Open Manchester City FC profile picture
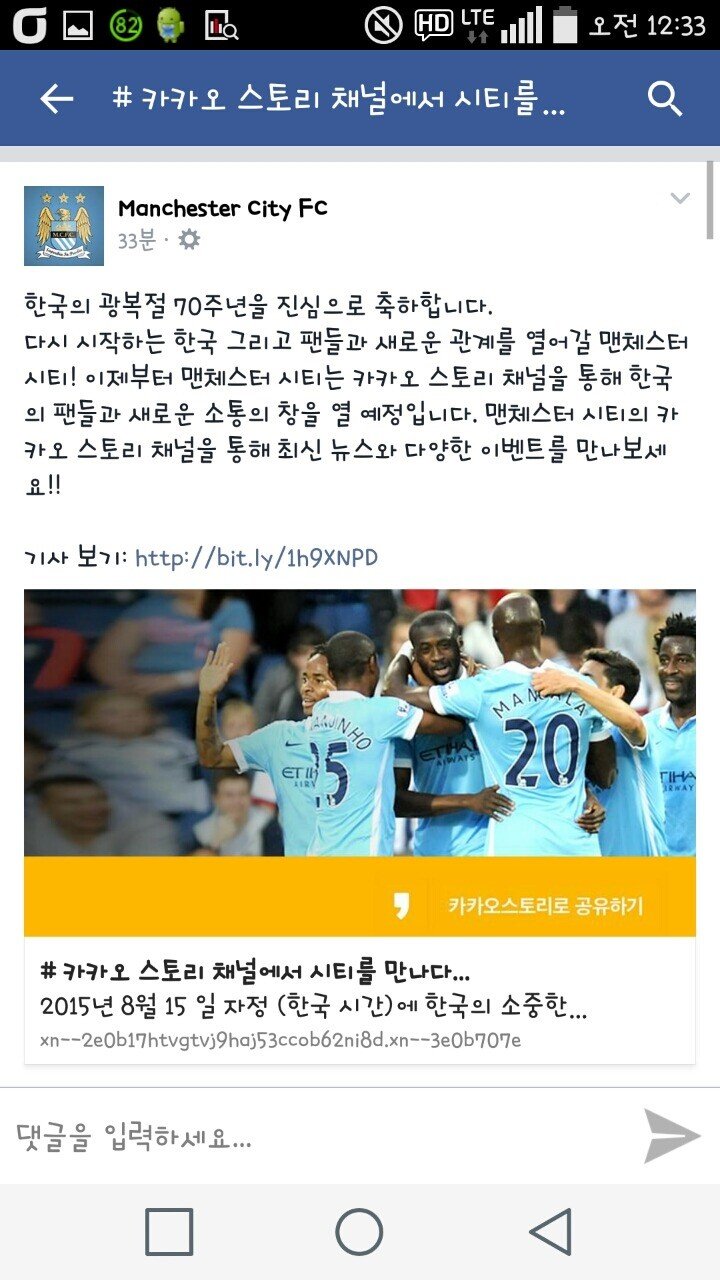720x1280 pixels. click(x=64, y=226)
